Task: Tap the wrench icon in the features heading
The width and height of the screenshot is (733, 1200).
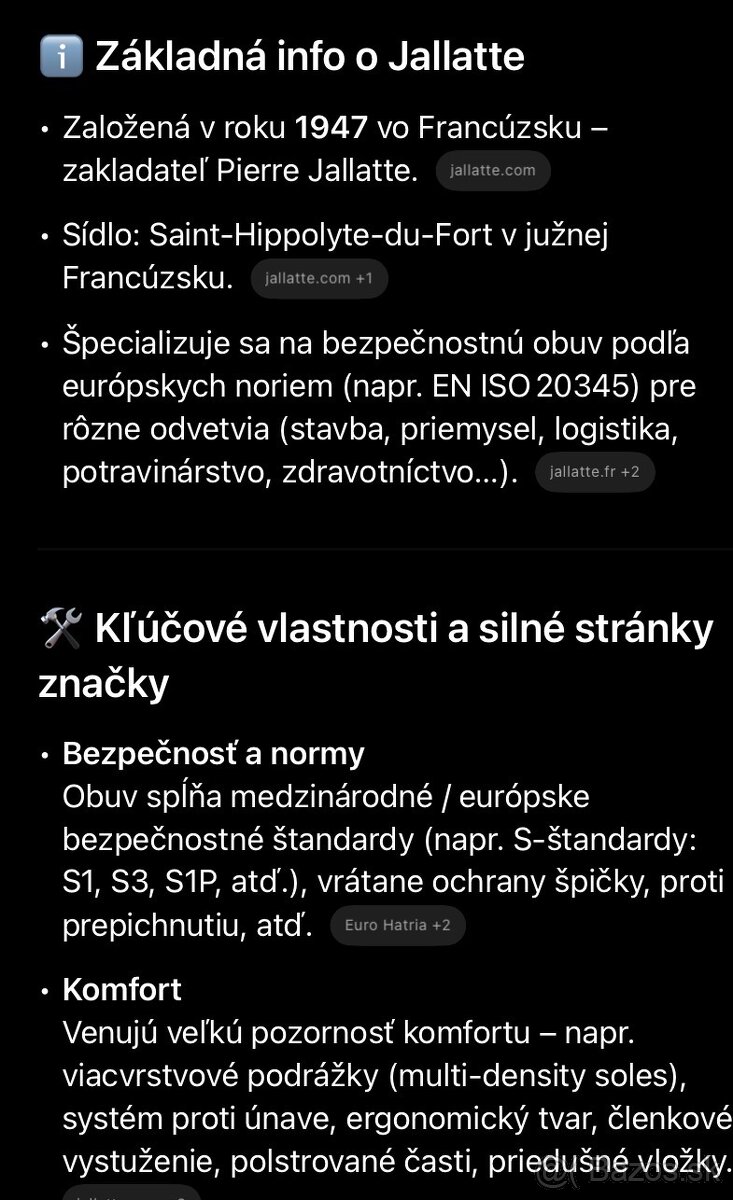Action: tap(64, 628)
